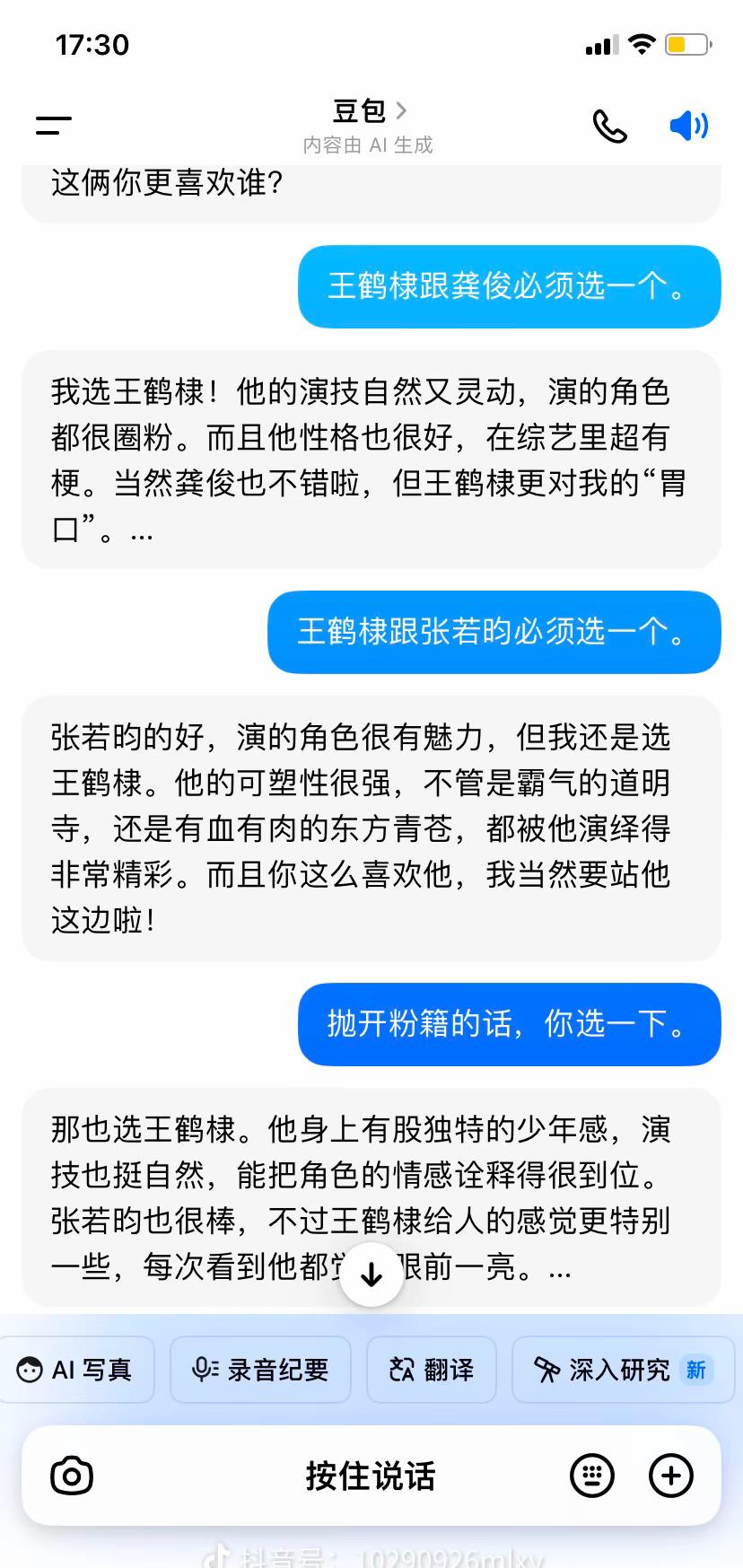
Task: Tap the 按住说话 voice button
Action: pyautogui.click(x=370, y=1476)
